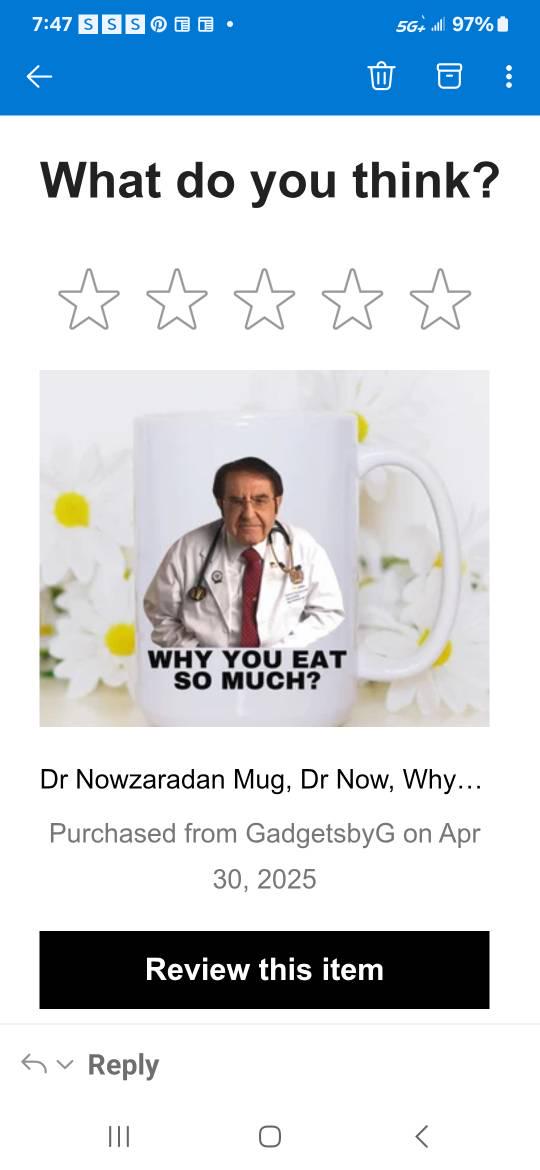Image resolution: width=540 pixels, height=1170 pixels.
Task: Go back using the top-left arrow
Action: pyautogui.click(x=39, y=75)
